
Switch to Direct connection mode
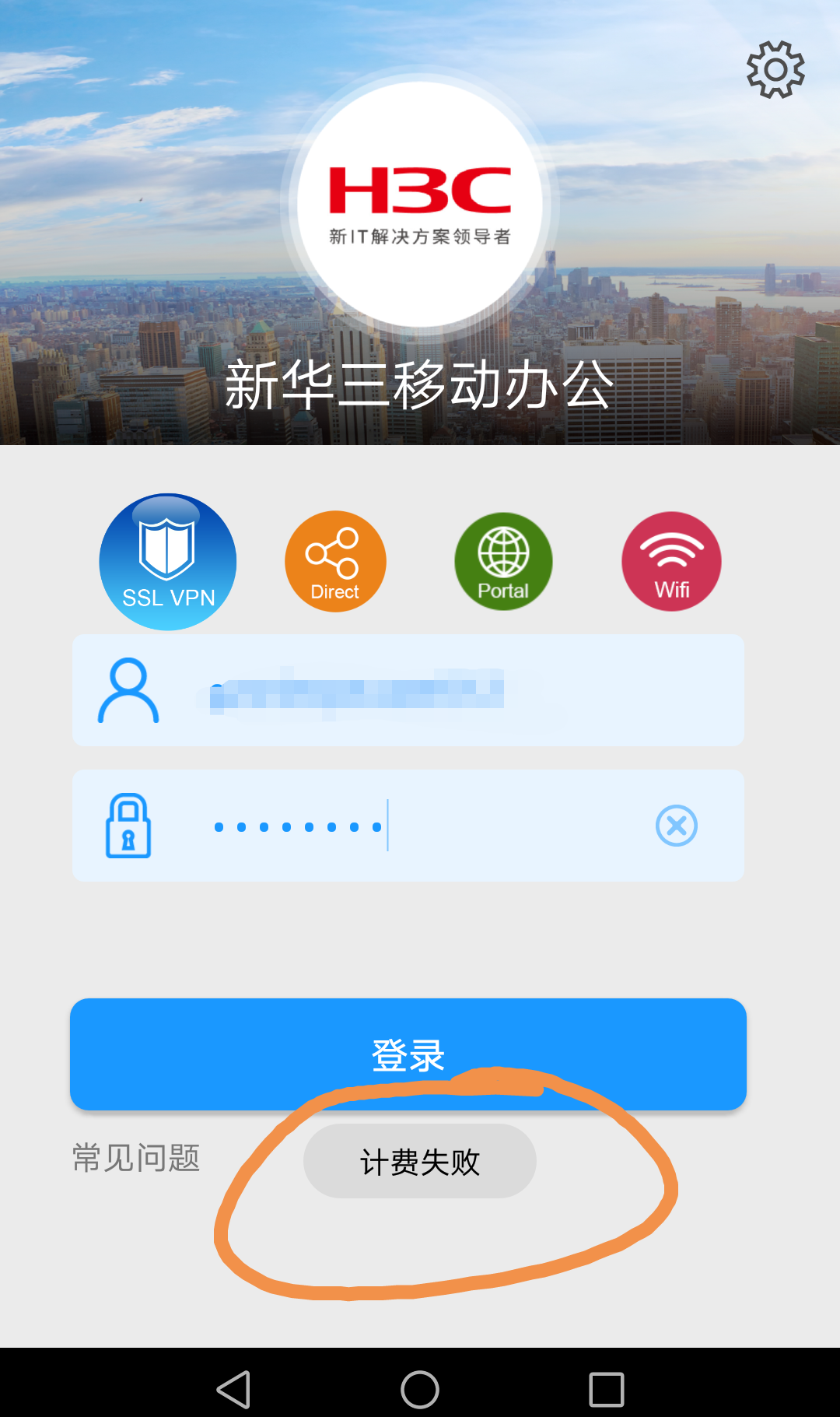pos(335,562)
